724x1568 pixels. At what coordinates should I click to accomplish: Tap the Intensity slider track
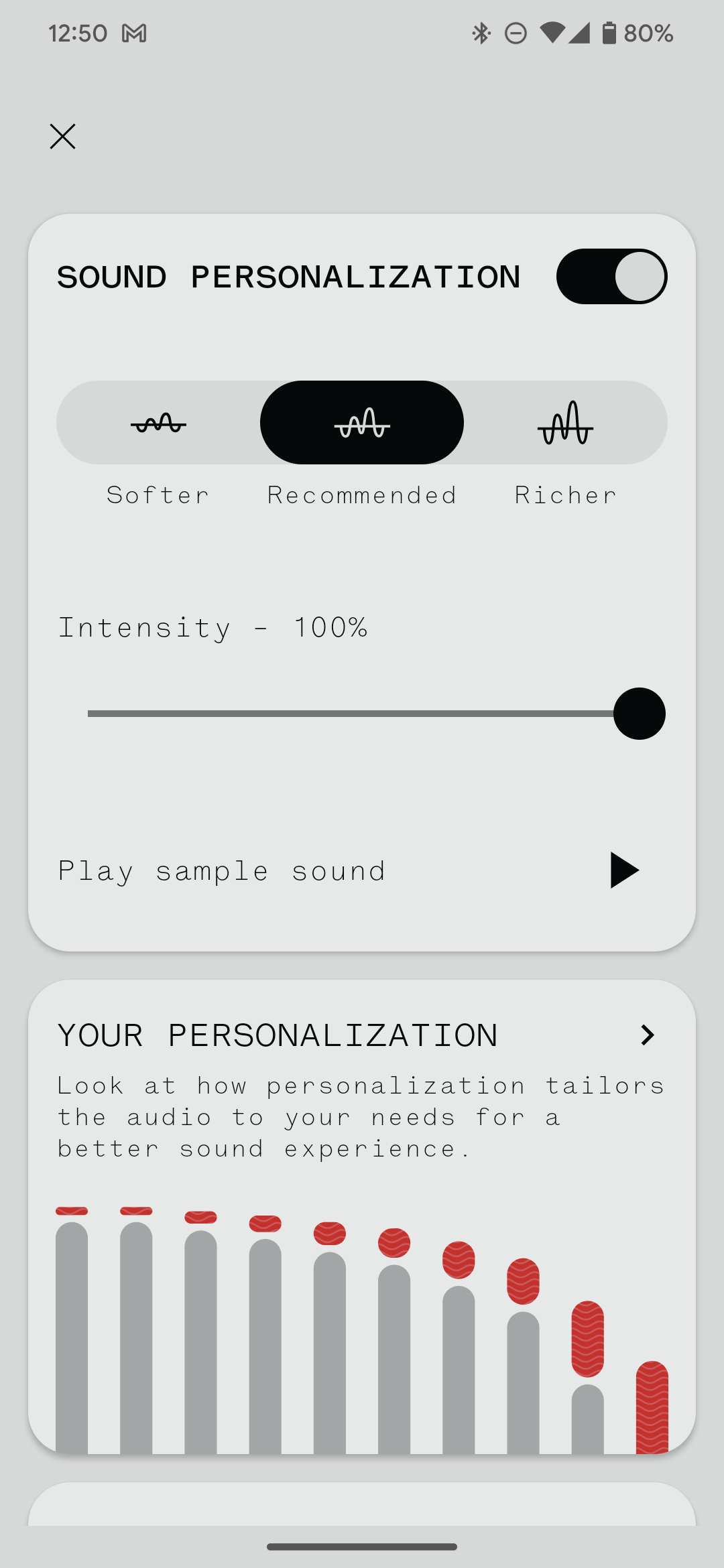[349, 714]
